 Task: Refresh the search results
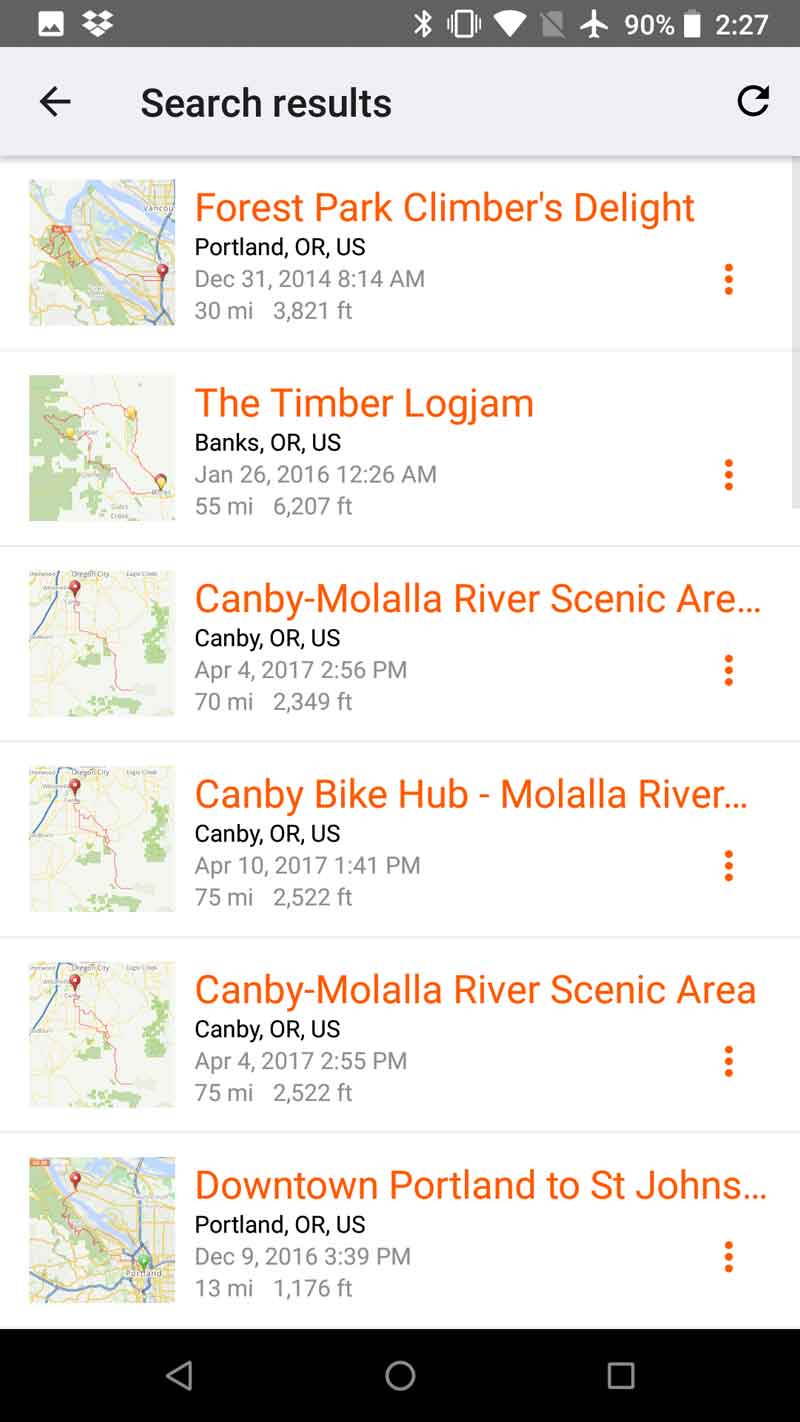coord(753,101)
